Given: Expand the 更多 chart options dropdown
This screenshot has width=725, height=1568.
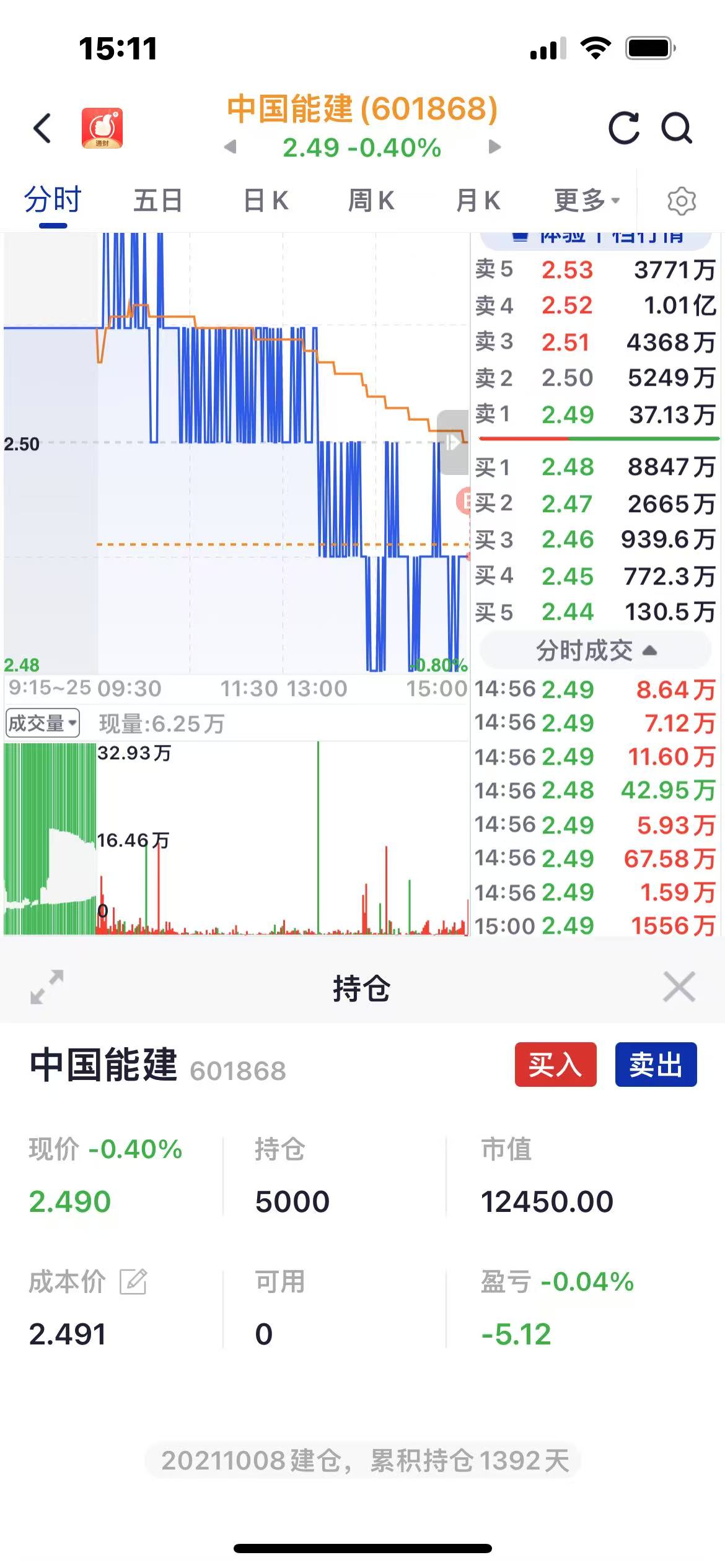Looking at the screenshot, I should pos(587,201).
